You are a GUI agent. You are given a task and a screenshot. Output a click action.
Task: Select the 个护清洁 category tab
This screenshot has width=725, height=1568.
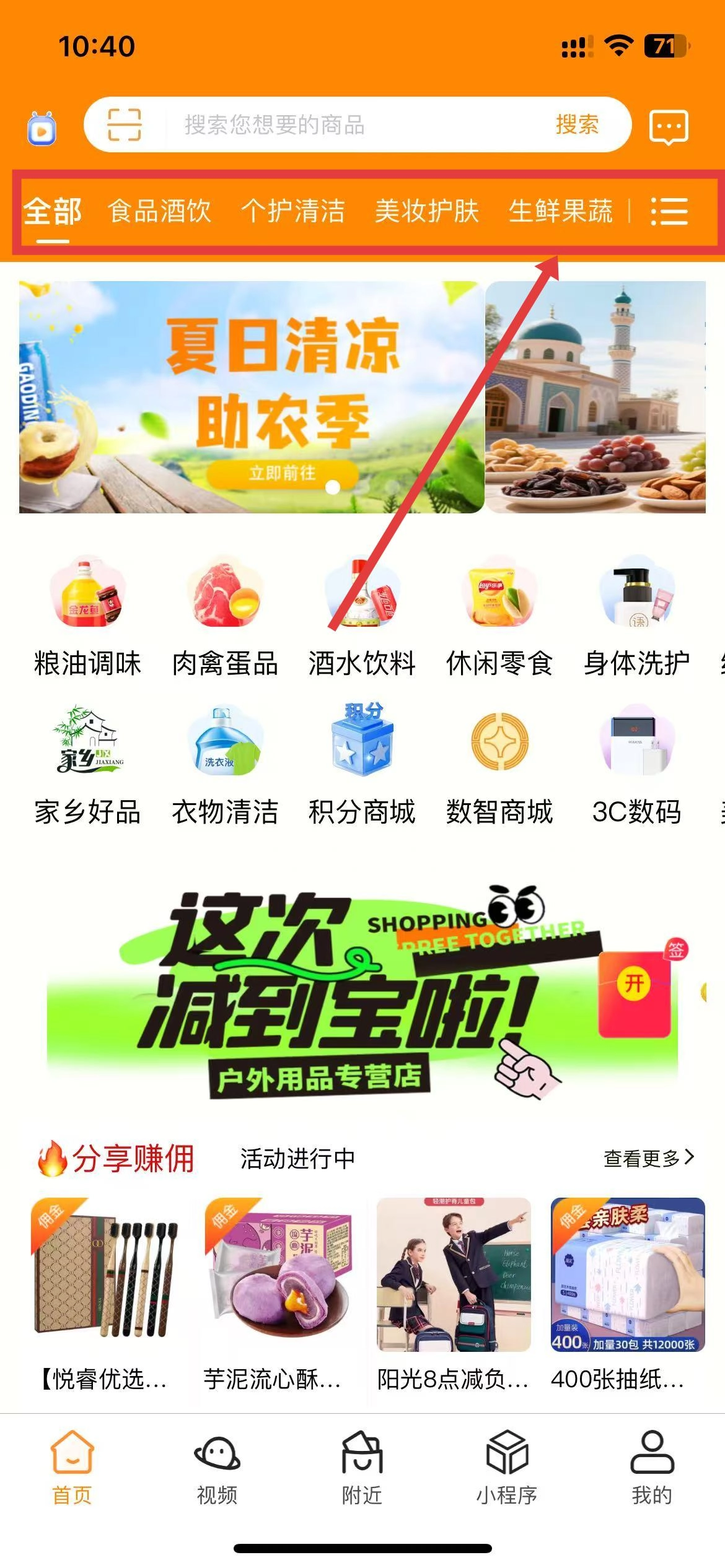(x=292, y=211)
